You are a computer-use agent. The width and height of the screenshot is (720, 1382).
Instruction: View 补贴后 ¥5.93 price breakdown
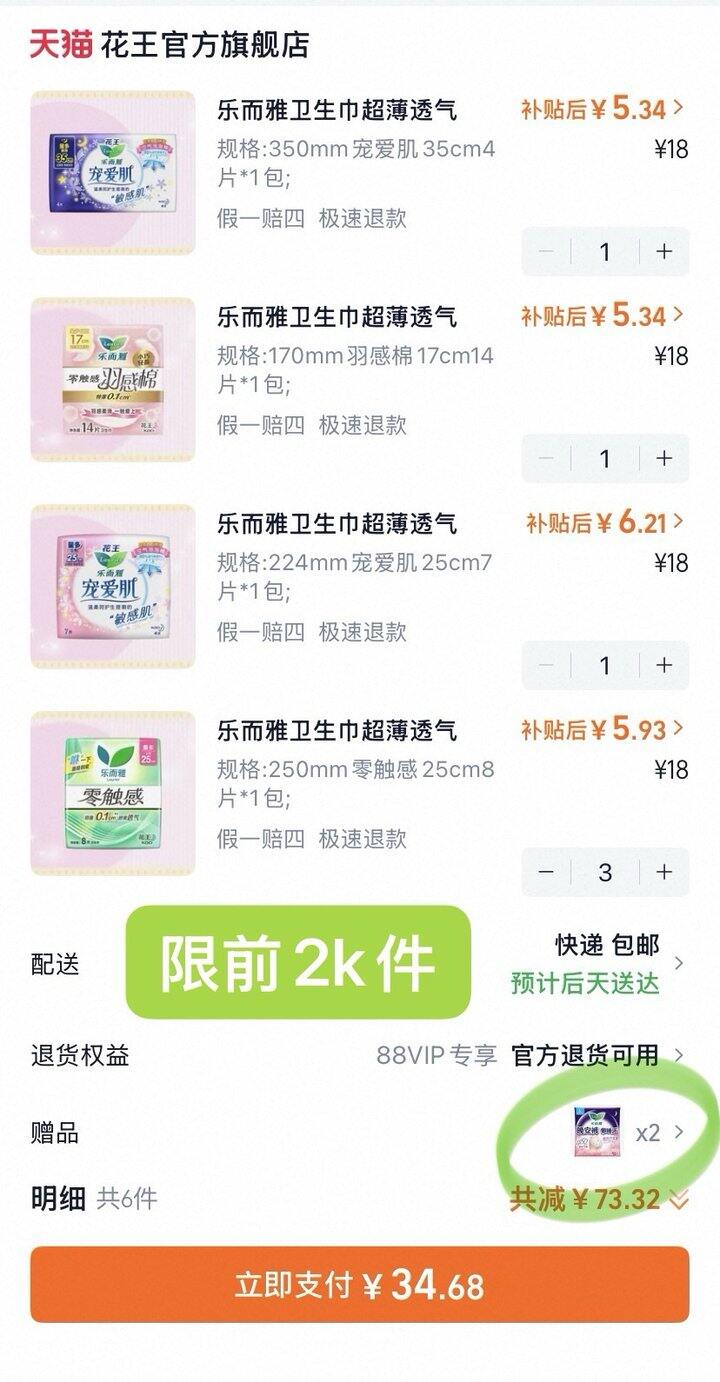(x=603, y=729)
